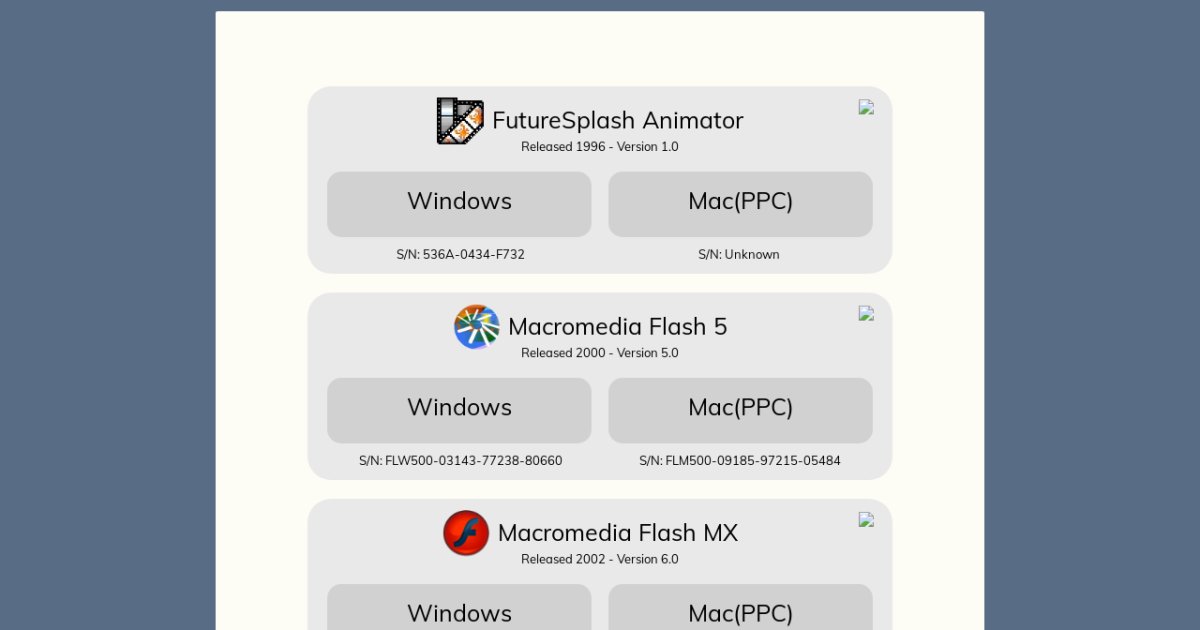Download FutureSplash Animator for Windows
Image resolution: width=1200 pixels, height=630 pixels.
(x=459, y=204)
